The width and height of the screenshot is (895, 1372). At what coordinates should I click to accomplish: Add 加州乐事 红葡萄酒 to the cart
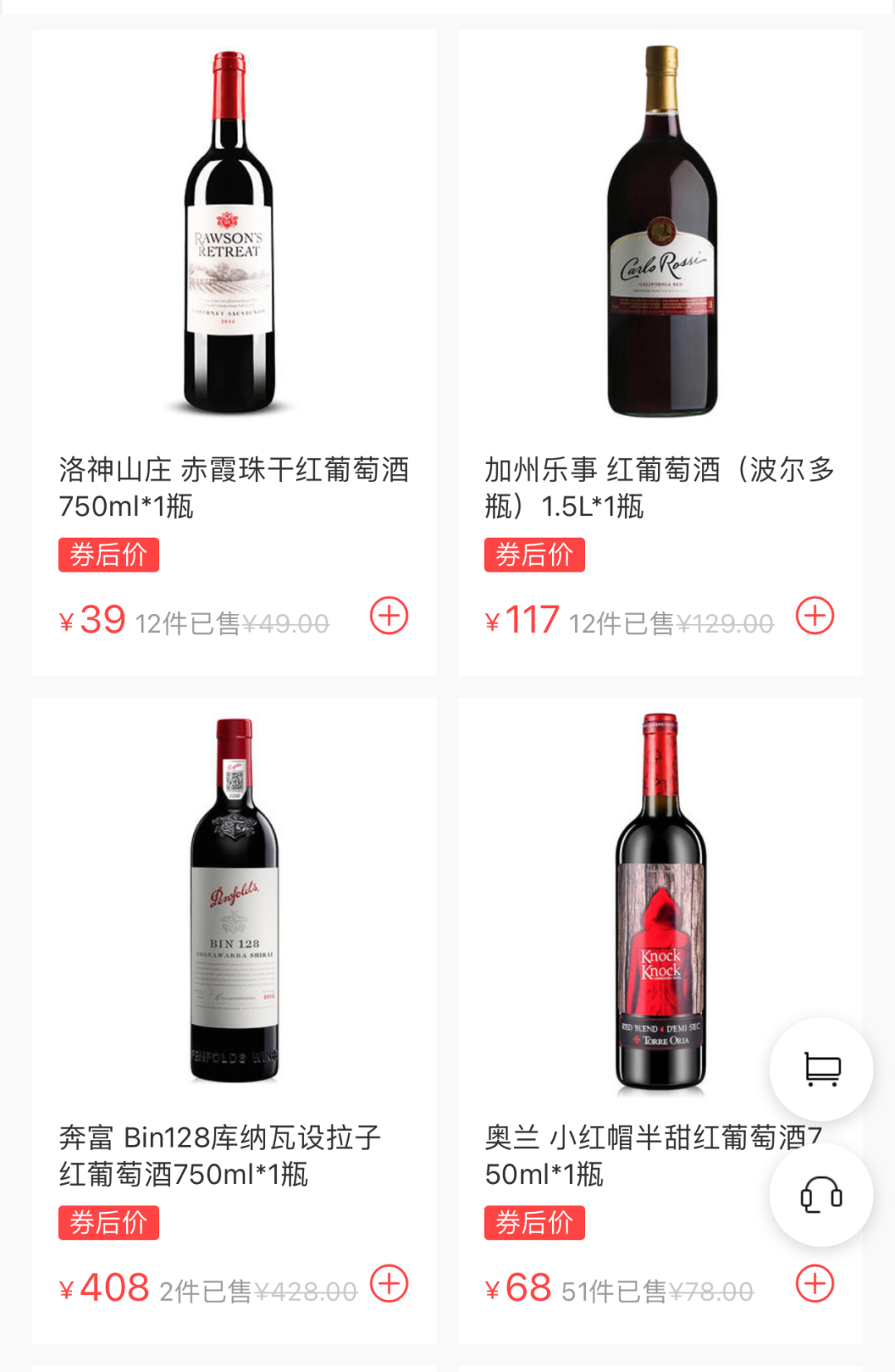point(815,616)
